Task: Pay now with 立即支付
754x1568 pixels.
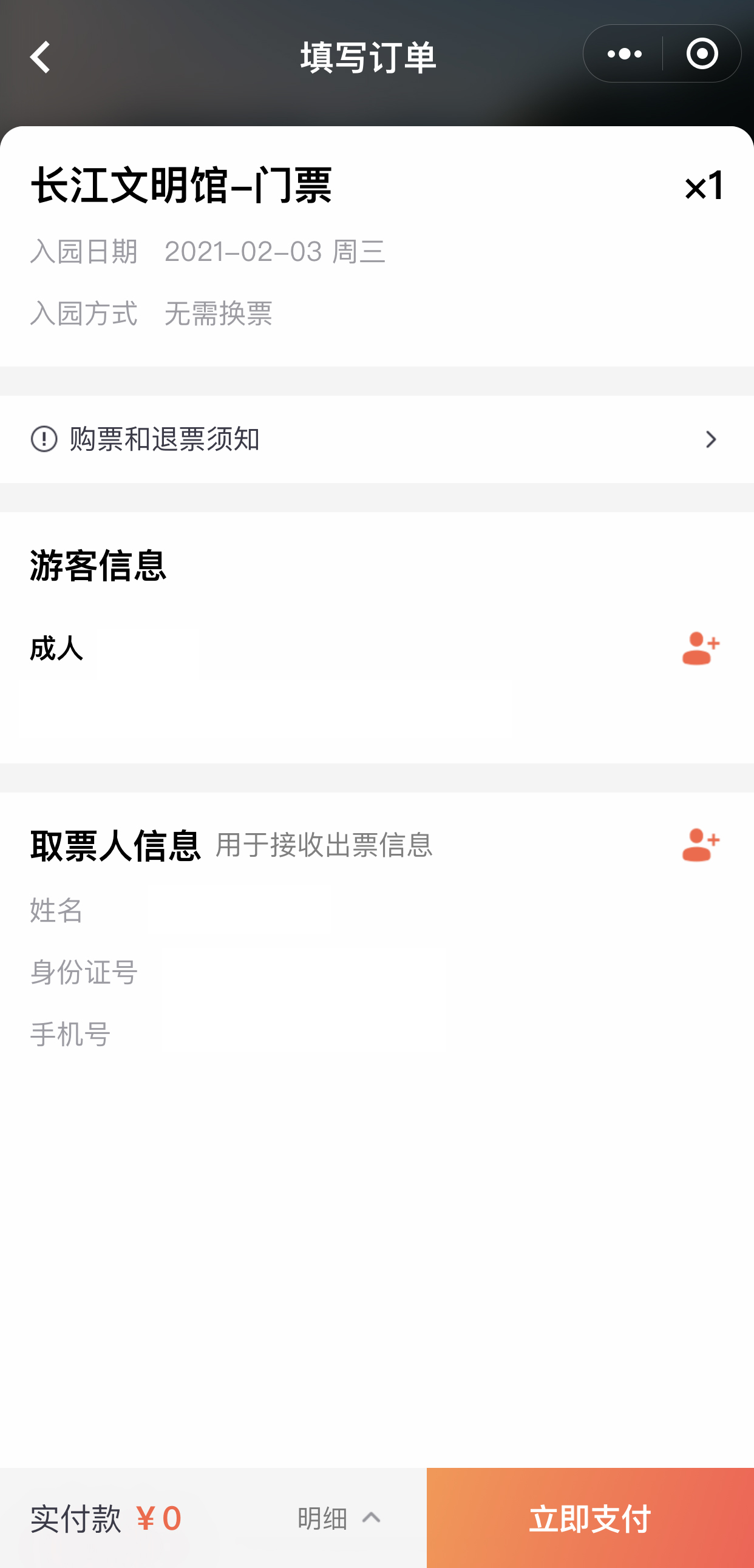Action: tap(589, 1518)
